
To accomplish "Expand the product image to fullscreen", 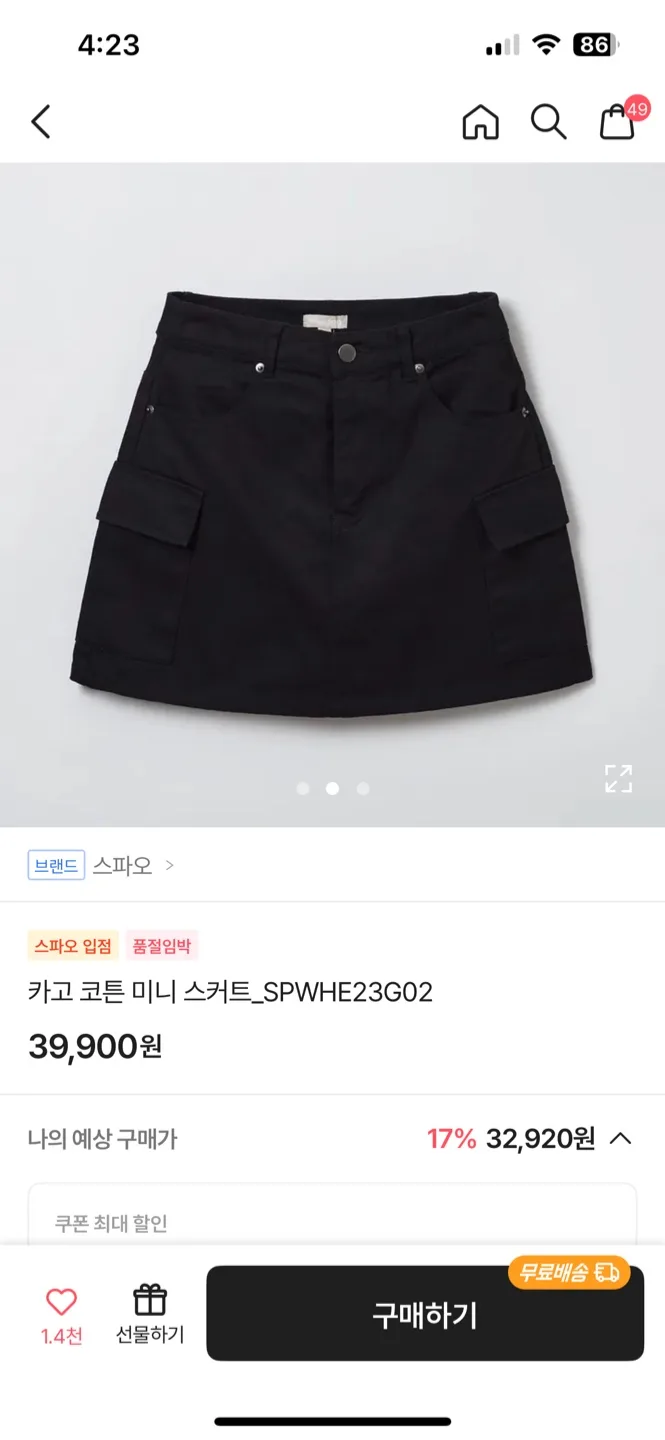I will point(618,778).
